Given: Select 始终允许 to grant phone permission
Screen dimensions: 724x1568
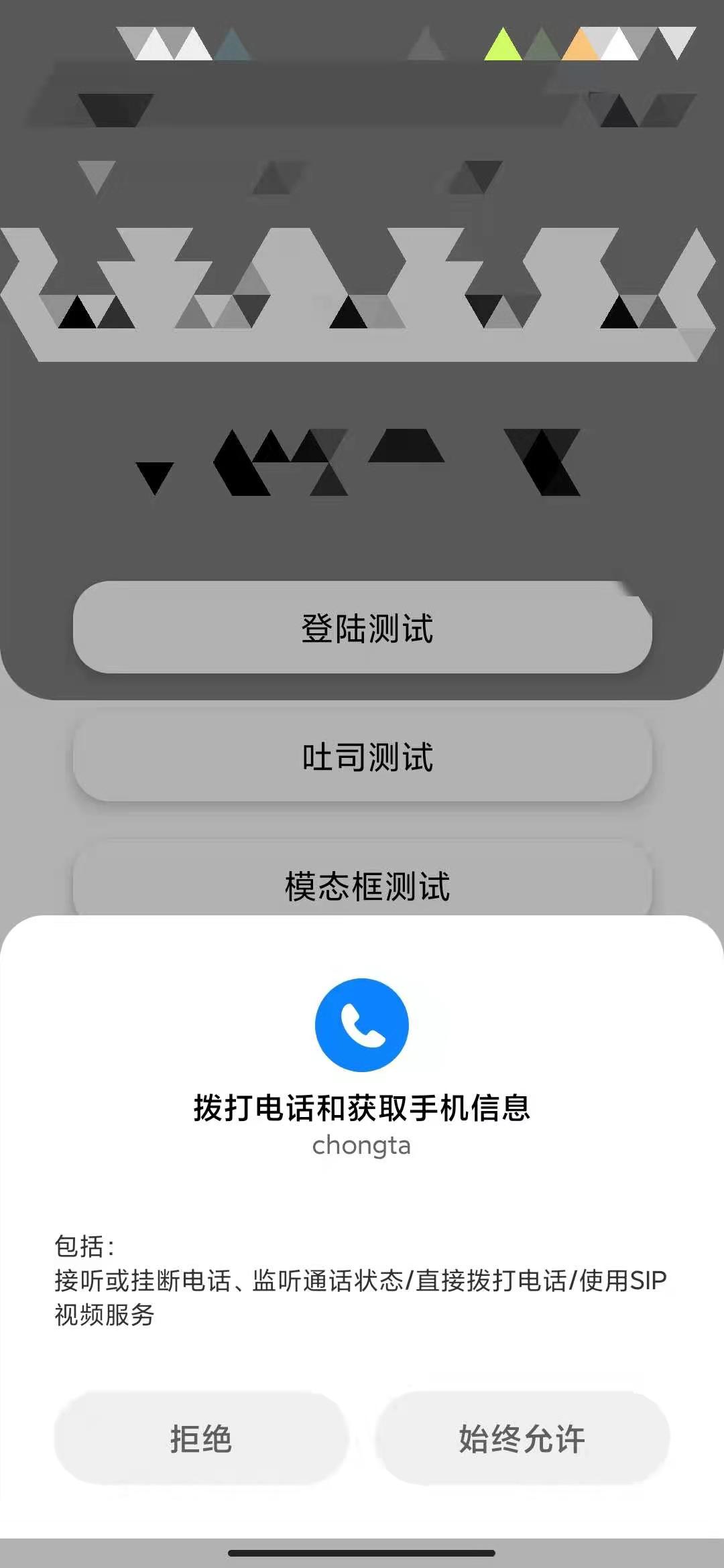Looking at the screenshot, I should 522,1438.
